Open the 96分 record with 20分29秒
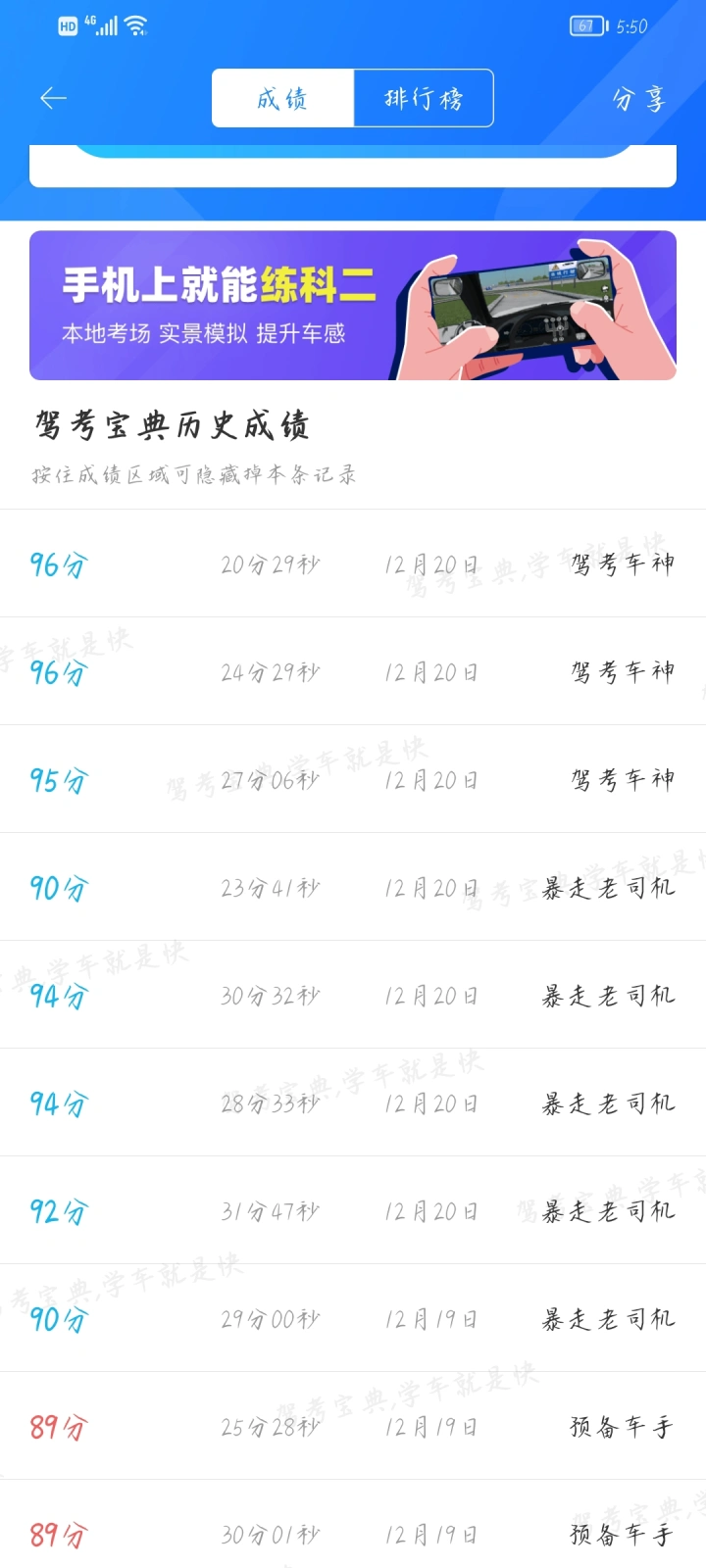Image resolution: width=706 pixels, height=1568 pixels. pos(353,563)
